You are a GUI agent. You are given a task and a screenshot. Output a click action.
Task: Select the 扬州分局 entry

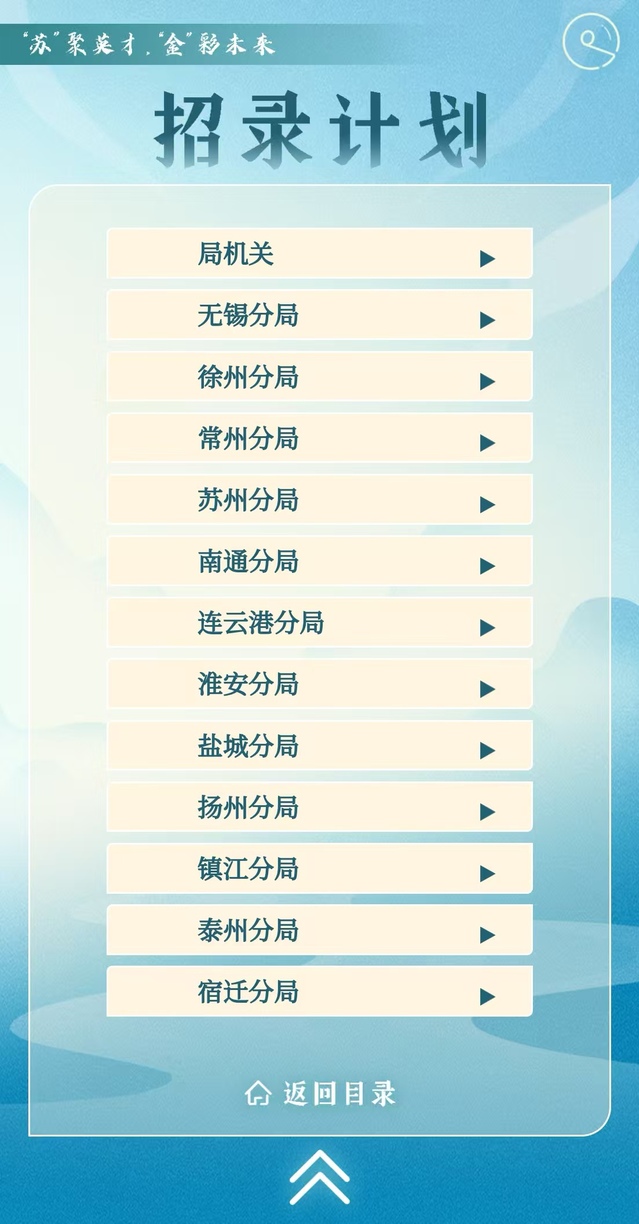pyautogui.click(x=319, y=808)
